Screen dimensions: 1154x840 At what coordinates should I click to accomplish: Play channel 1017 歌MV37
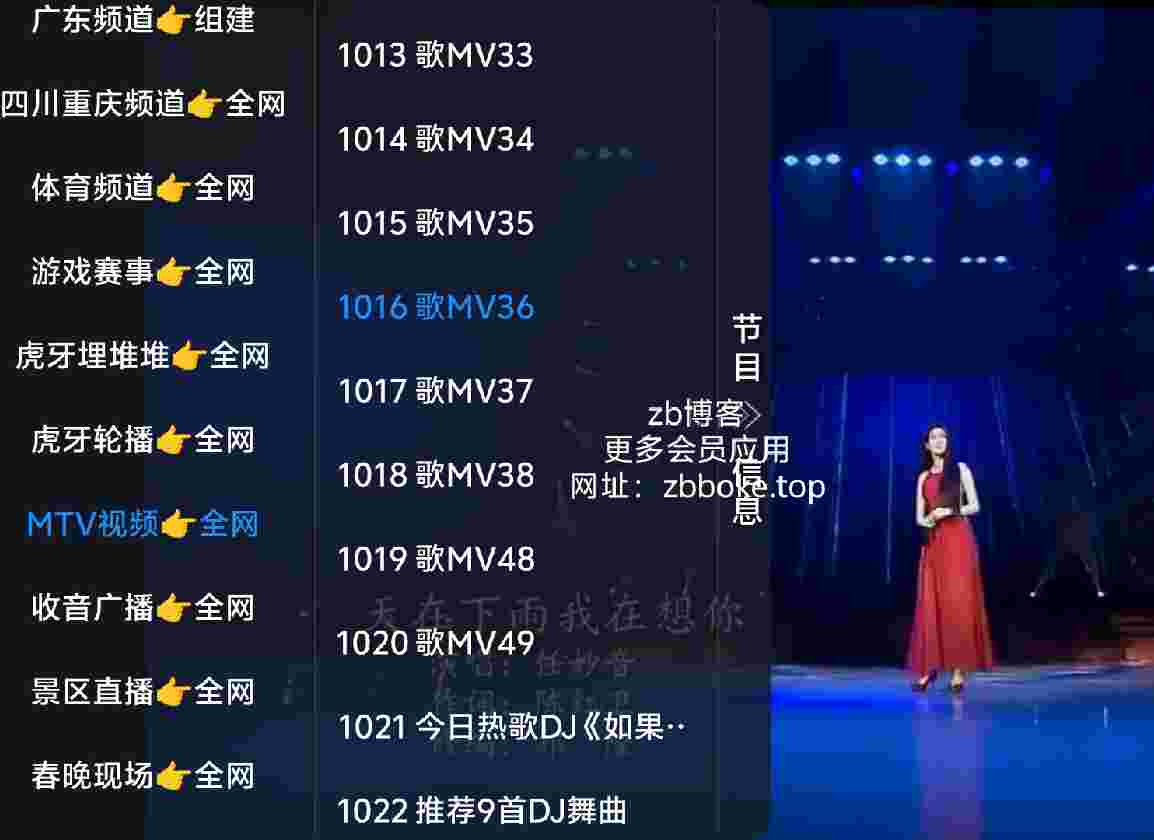tap(436, 392)
